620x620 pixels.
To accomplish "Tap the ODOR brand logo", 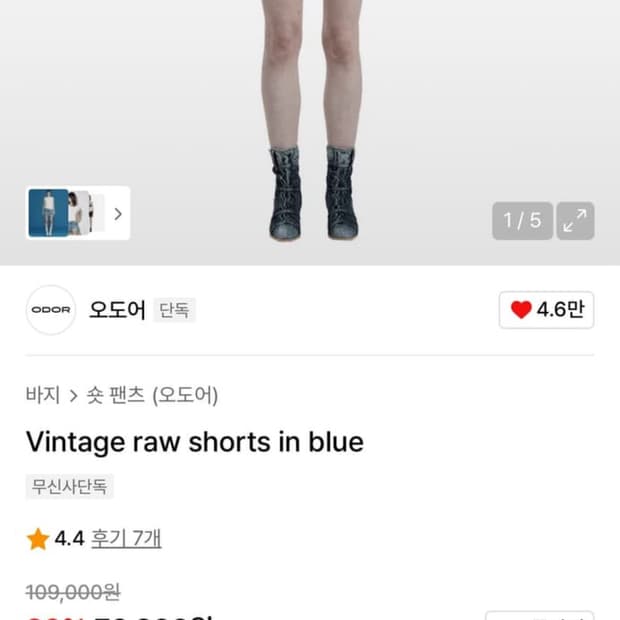I will click(x=50, y=310).
